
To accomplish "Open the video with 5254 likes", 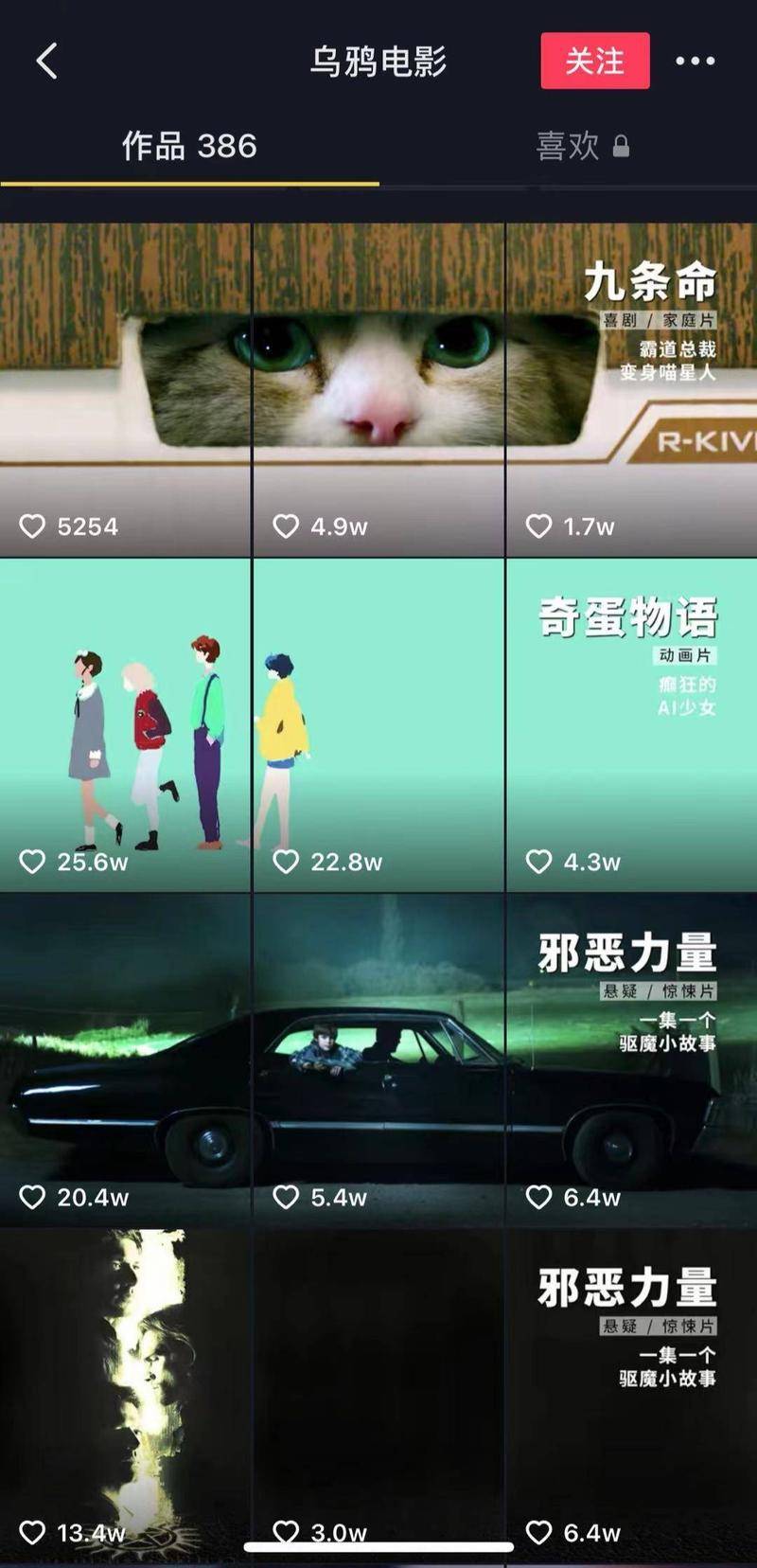I will click(125, 389).
